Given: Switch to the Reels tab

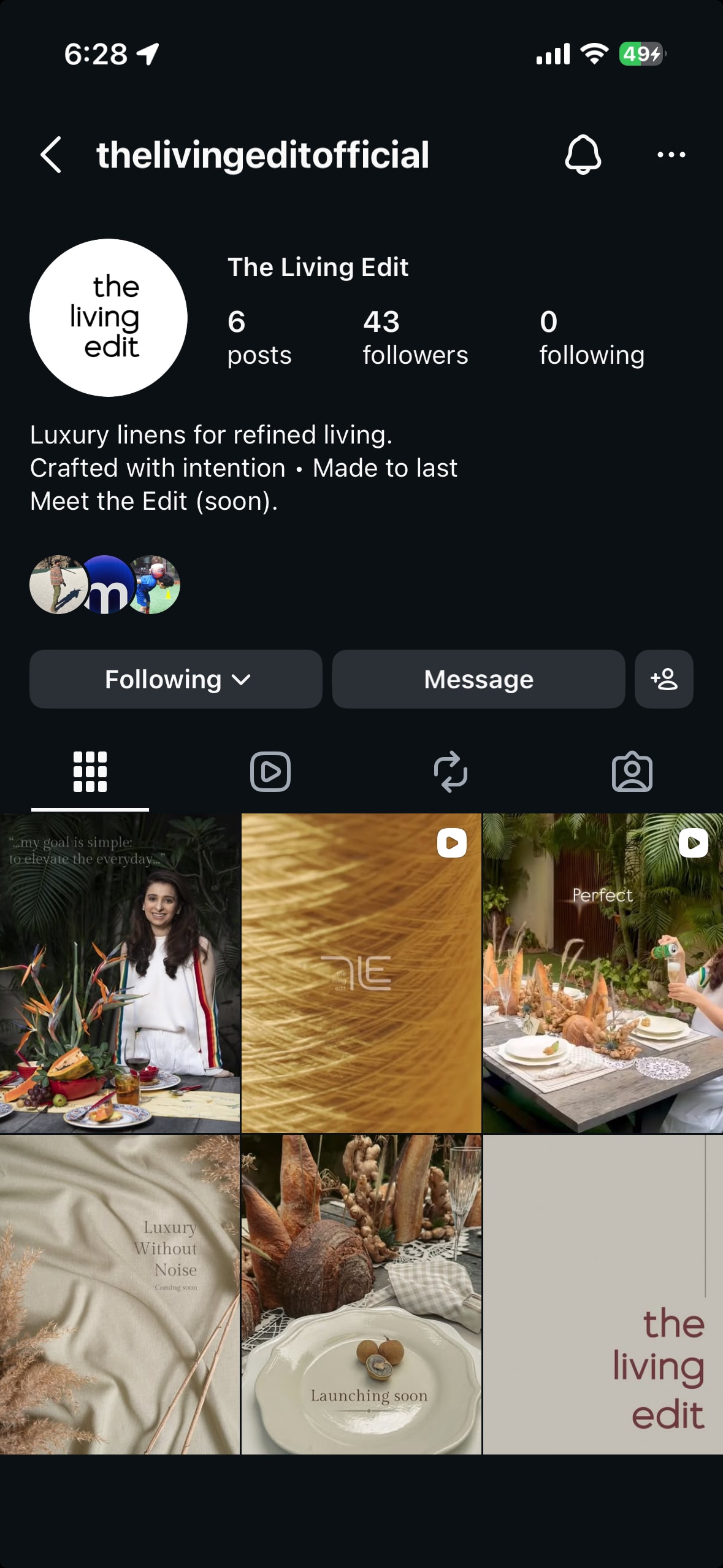Looking at the screenshot, I should click(x=270, y=772).
